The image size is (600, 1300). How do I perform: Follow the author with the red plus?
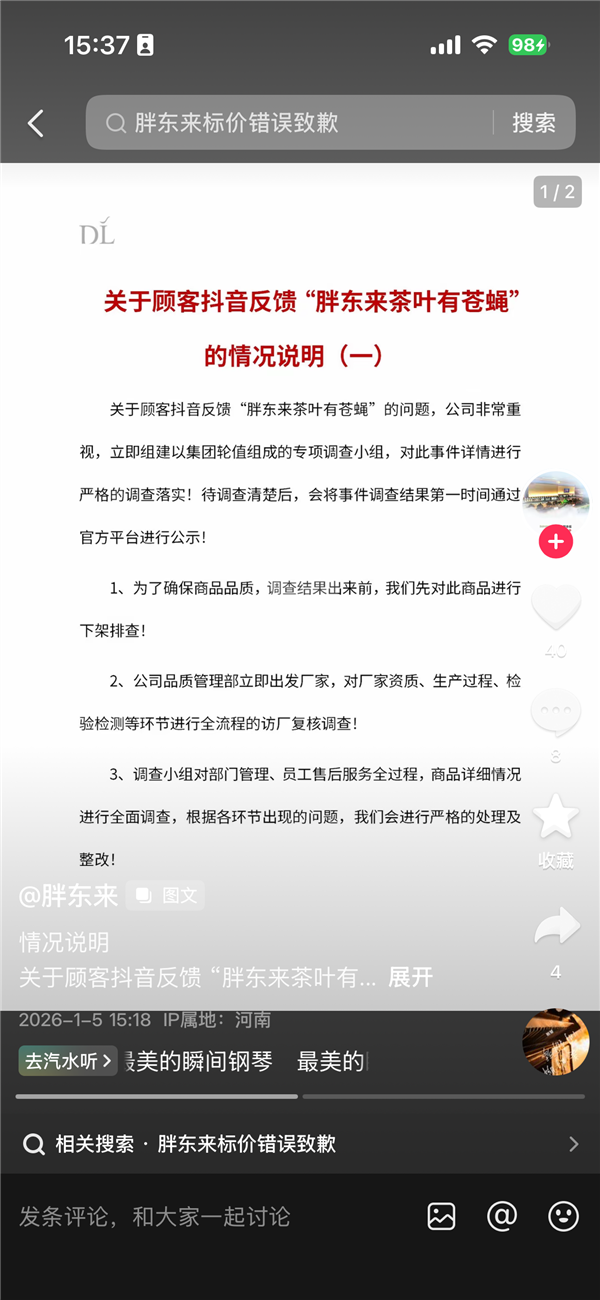(x=556, y=543)
